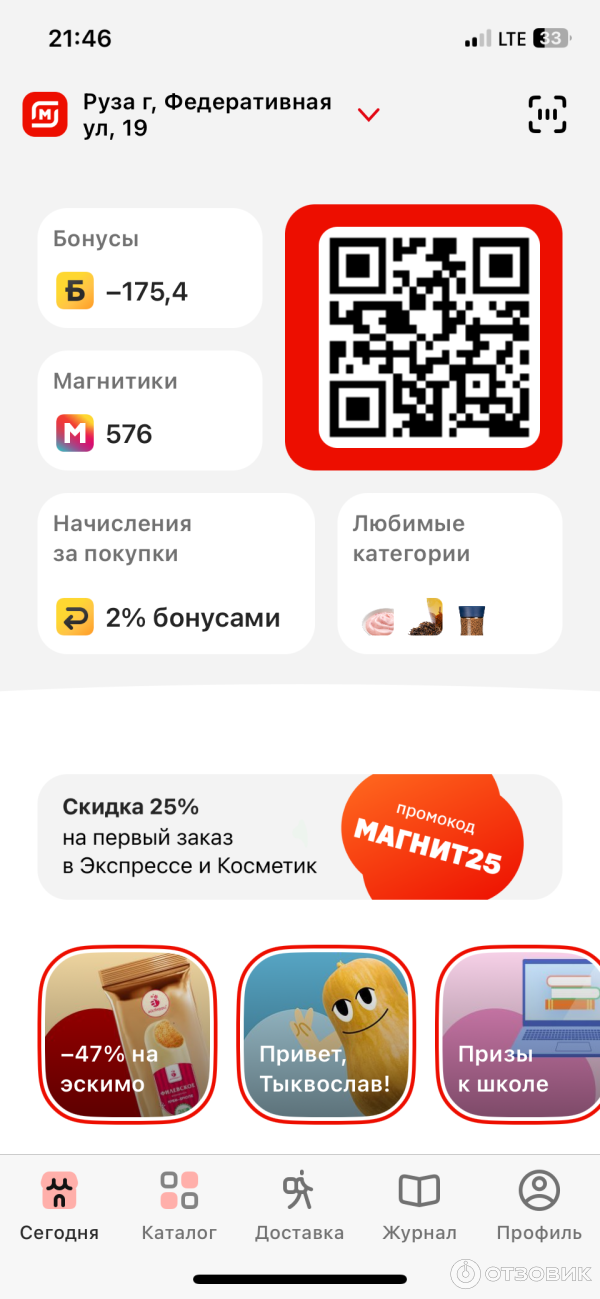View the Привет, Тыквослав! story

(x=325, y=1032)
